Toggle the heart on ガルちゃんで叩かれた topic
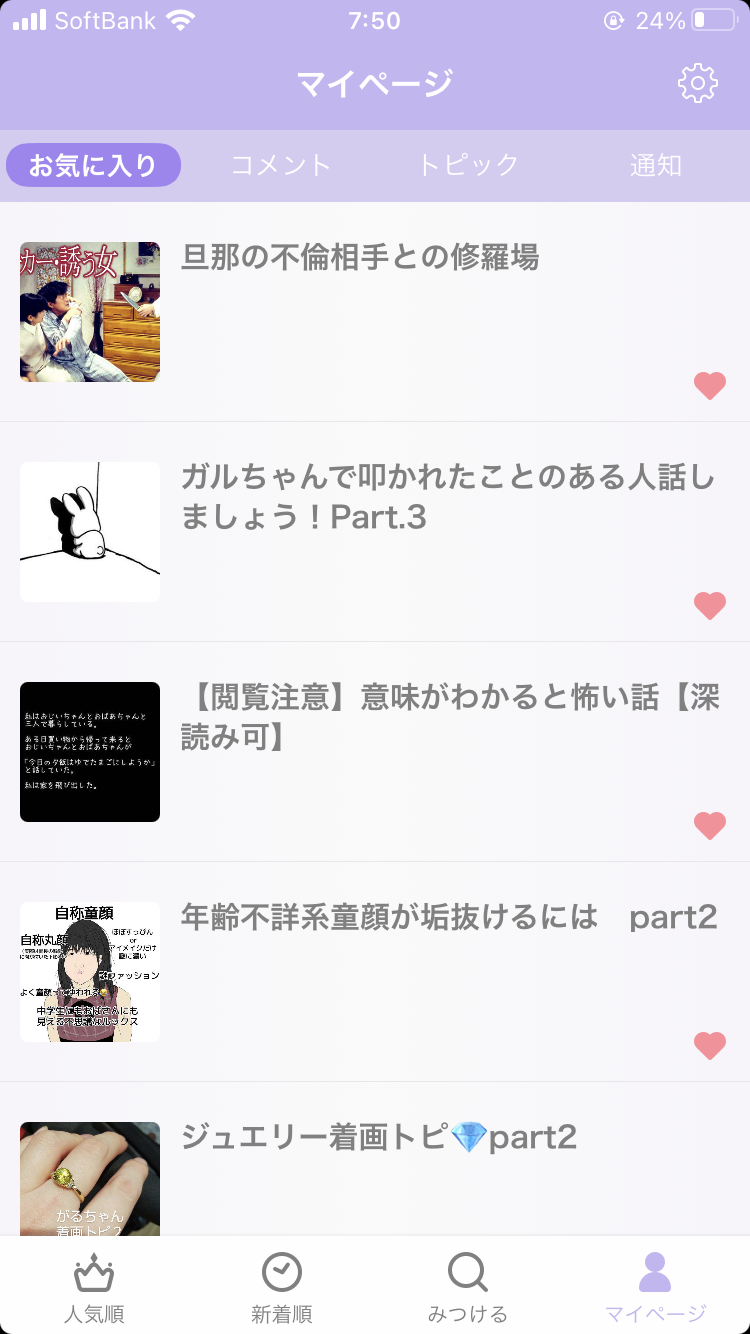The width and height of the screenshot is (750, 1334). [709, 605]
